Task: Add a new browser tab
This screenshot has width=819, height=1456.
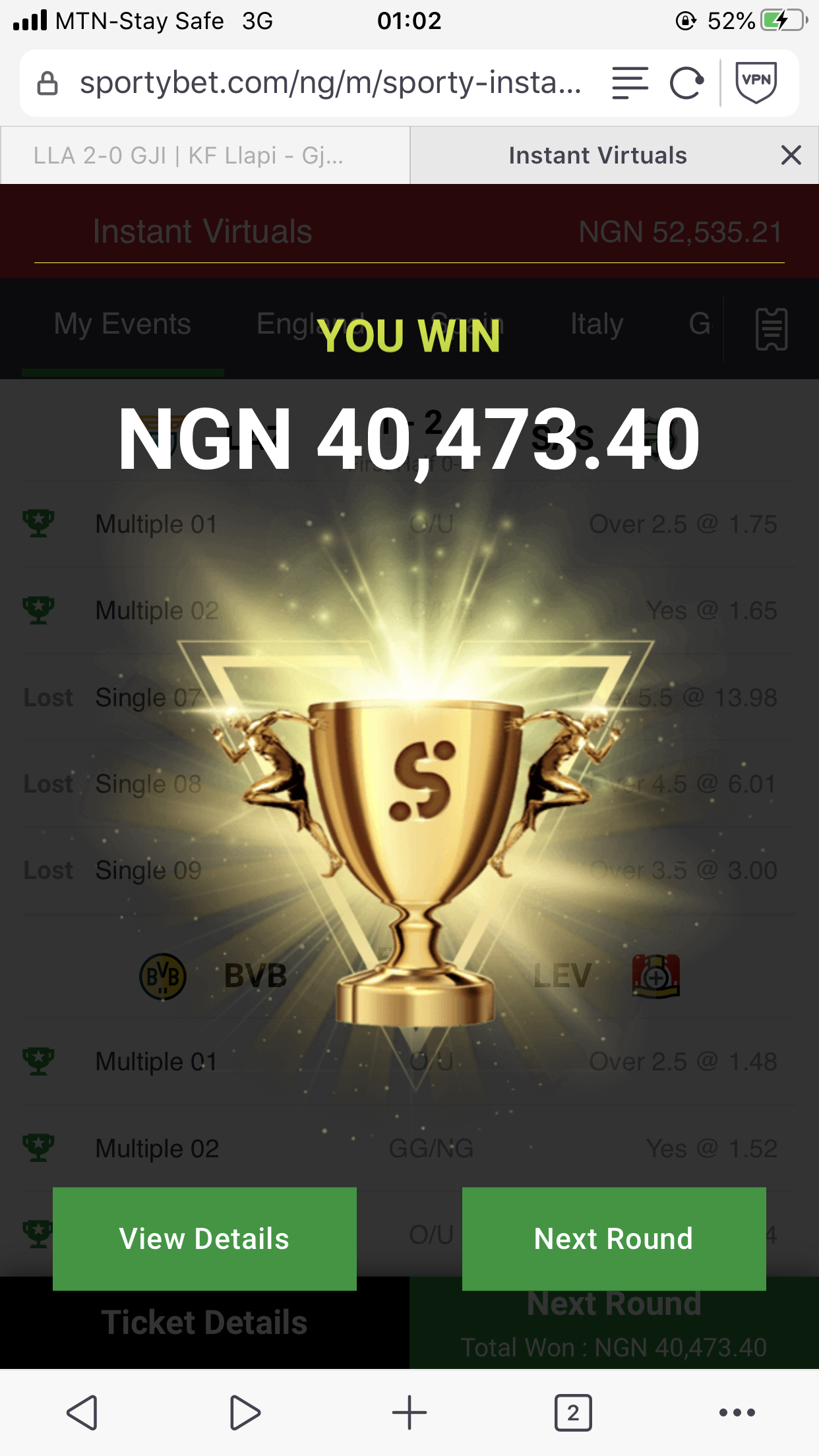Action: pyautogui.click(x=409, y=1412)
